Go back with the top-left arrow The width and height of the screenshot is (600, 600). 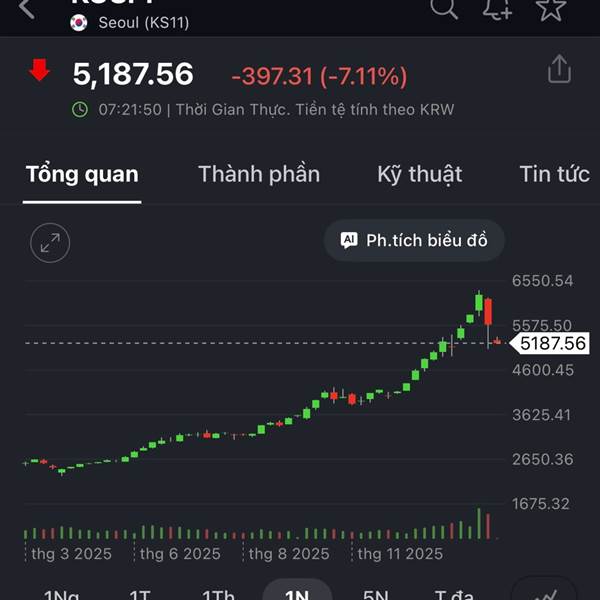tap(27, 8)
